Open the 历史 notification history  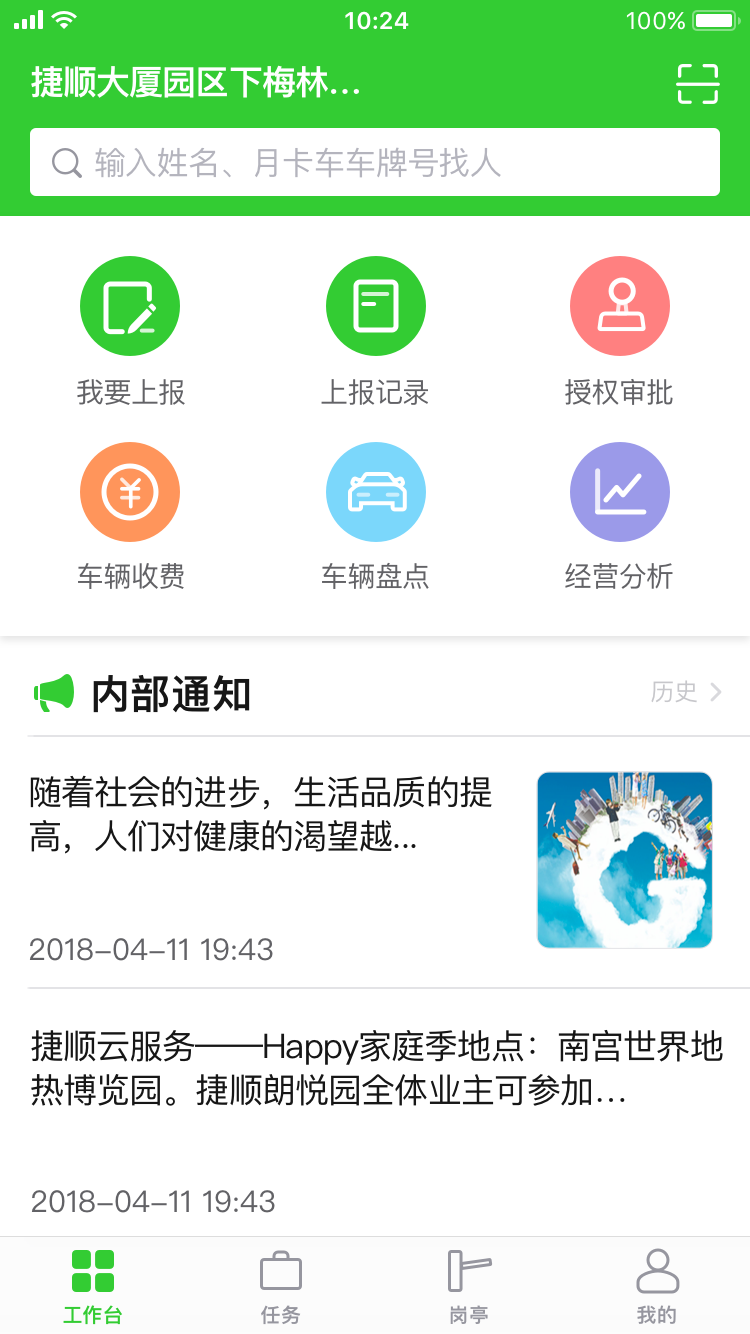673,691
